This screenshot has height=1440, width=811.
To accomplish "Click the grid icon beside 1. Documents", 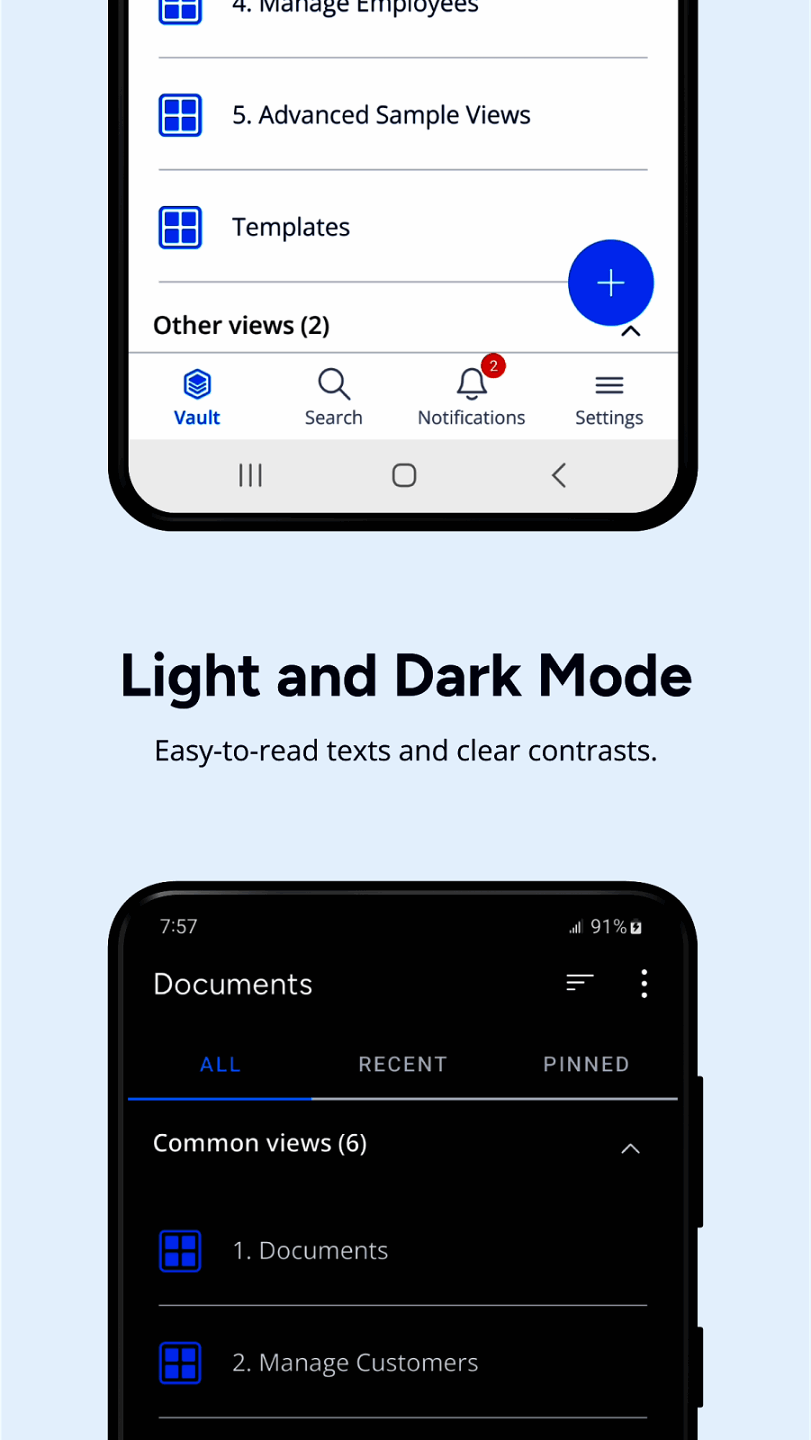I will click(x=180, y=1250).
